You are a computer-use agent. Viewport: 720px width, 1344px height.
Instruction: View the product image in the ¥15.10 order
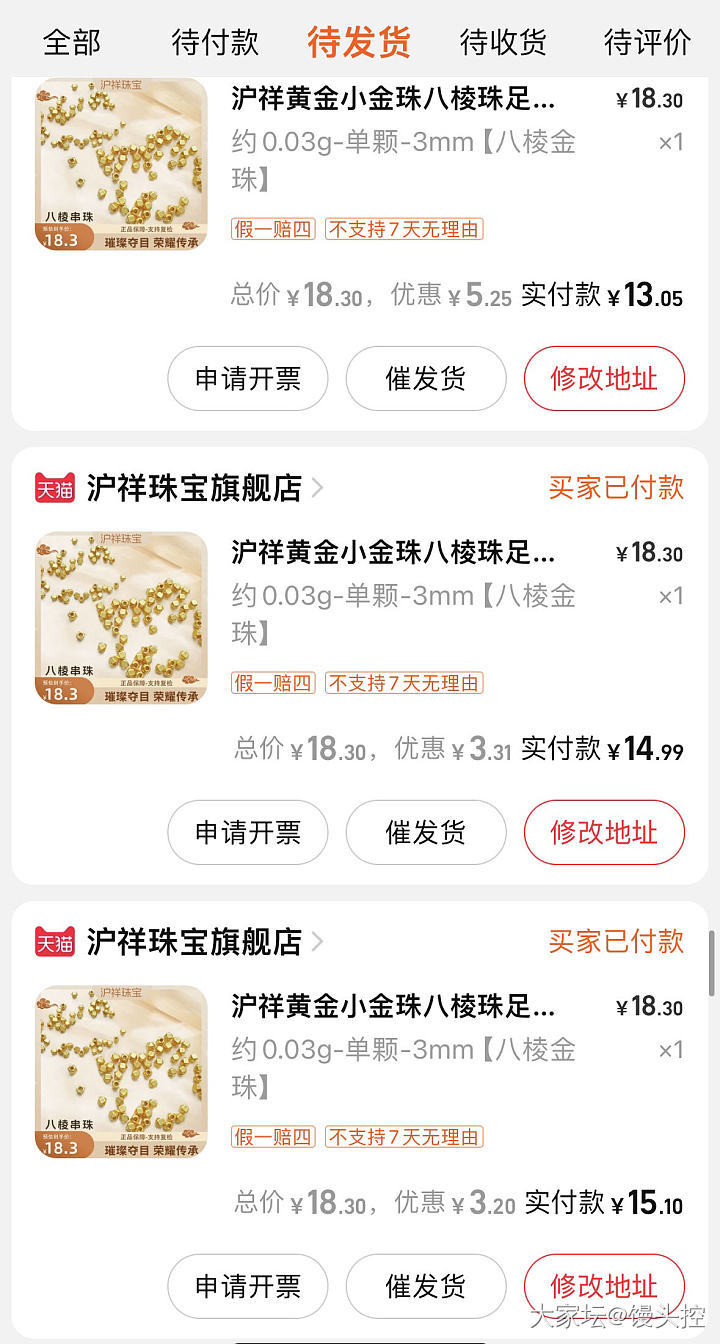pyautogui.click(x=121, y=1072)
